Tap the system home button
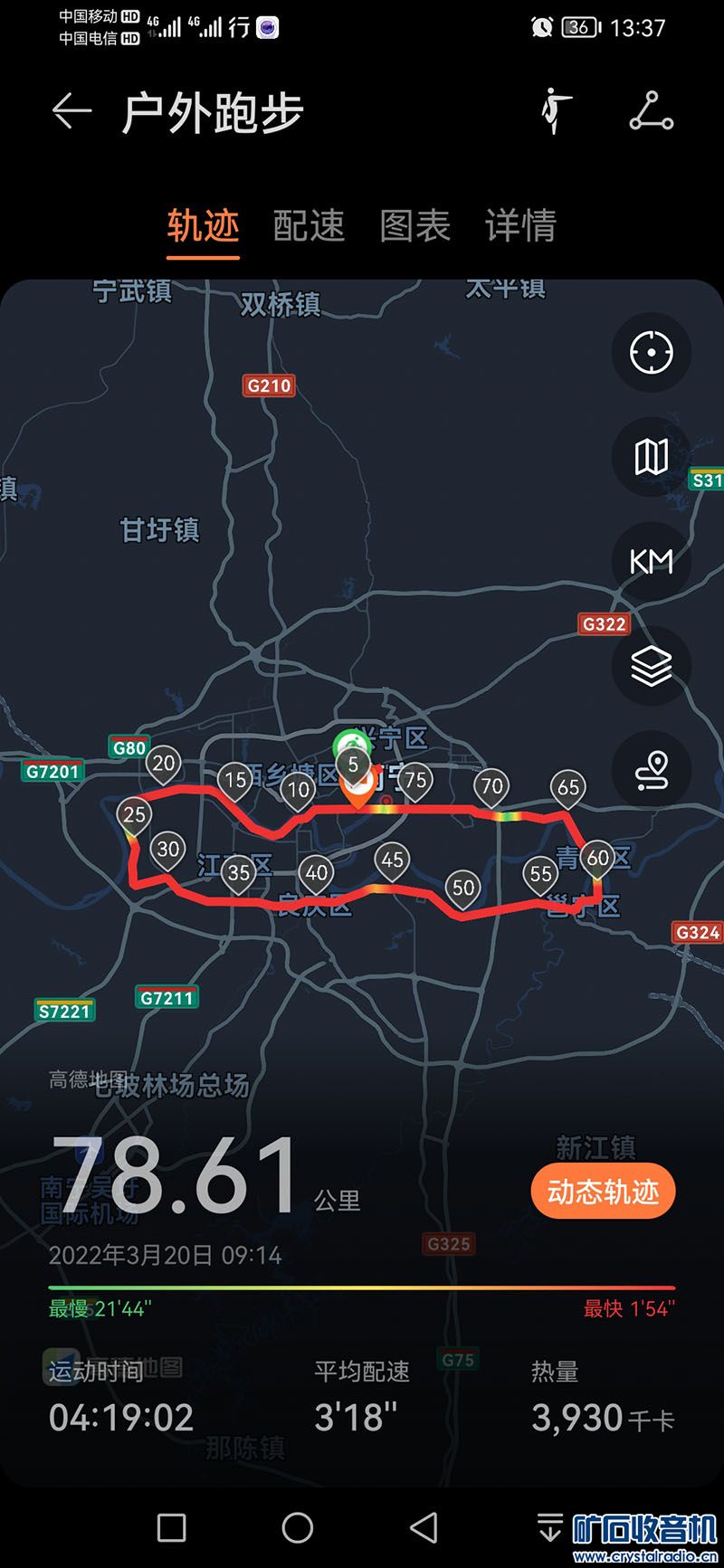Image resolution: width=724 pixels, height=1568 pixels. click(298, 1527)
